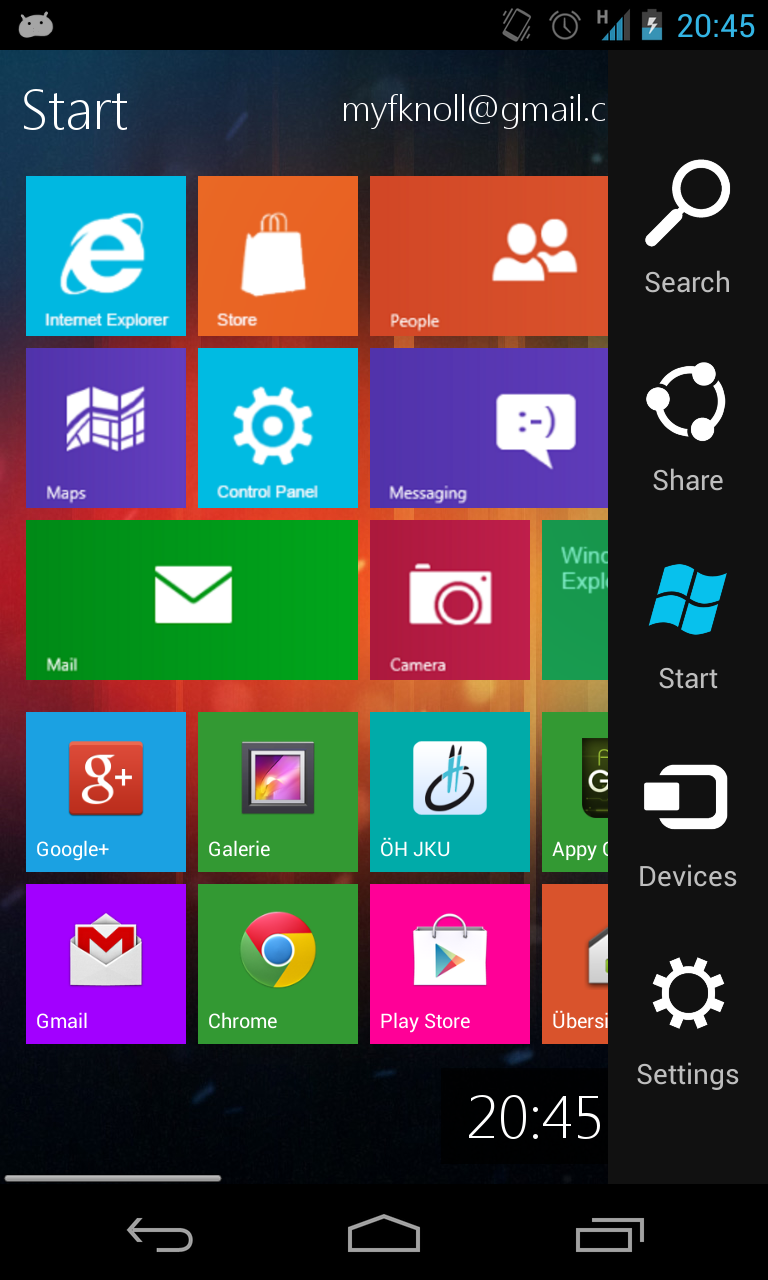
Task: Launch the Chrome tile
Action: click(278, 964)
